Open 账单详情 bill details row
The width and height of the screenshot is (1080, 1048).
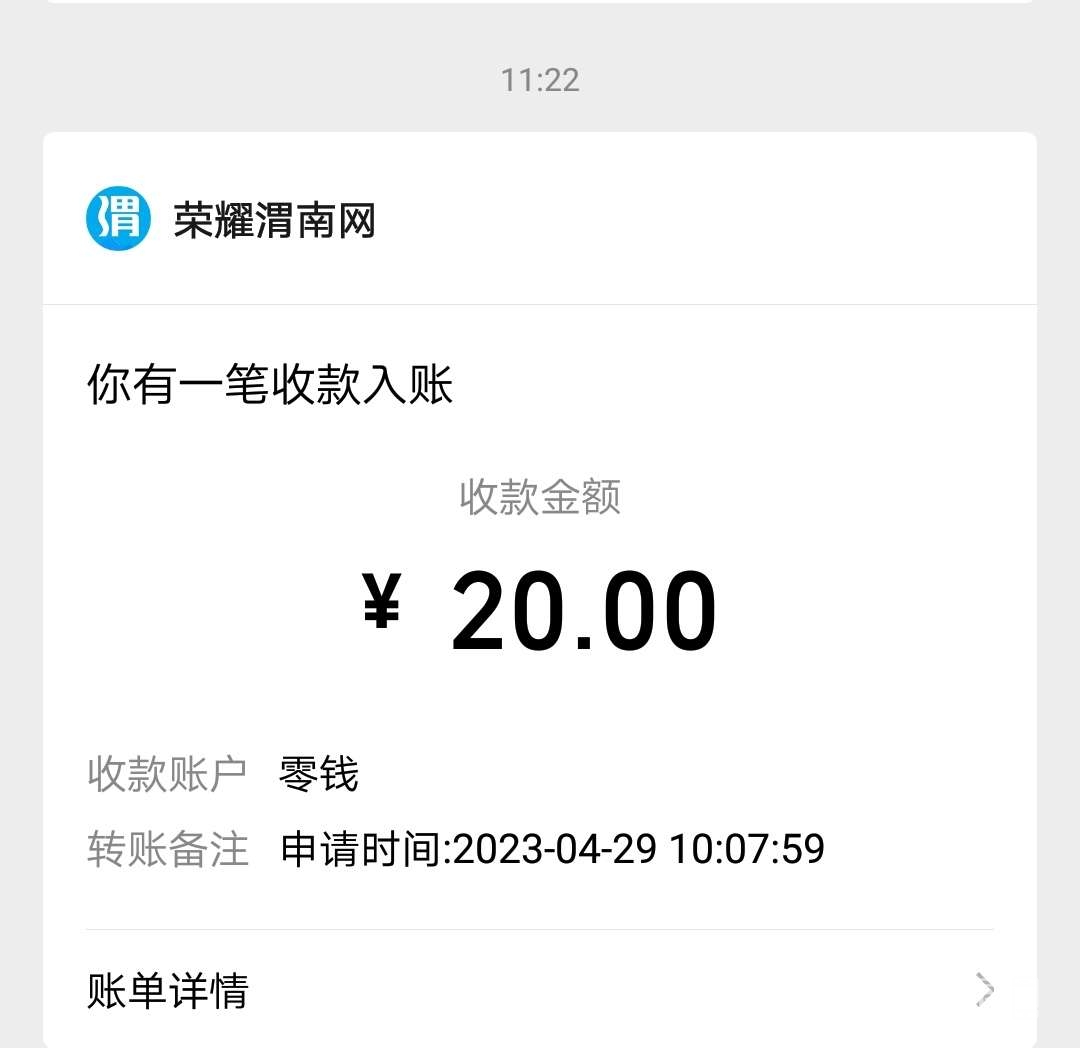coord(540,990)
